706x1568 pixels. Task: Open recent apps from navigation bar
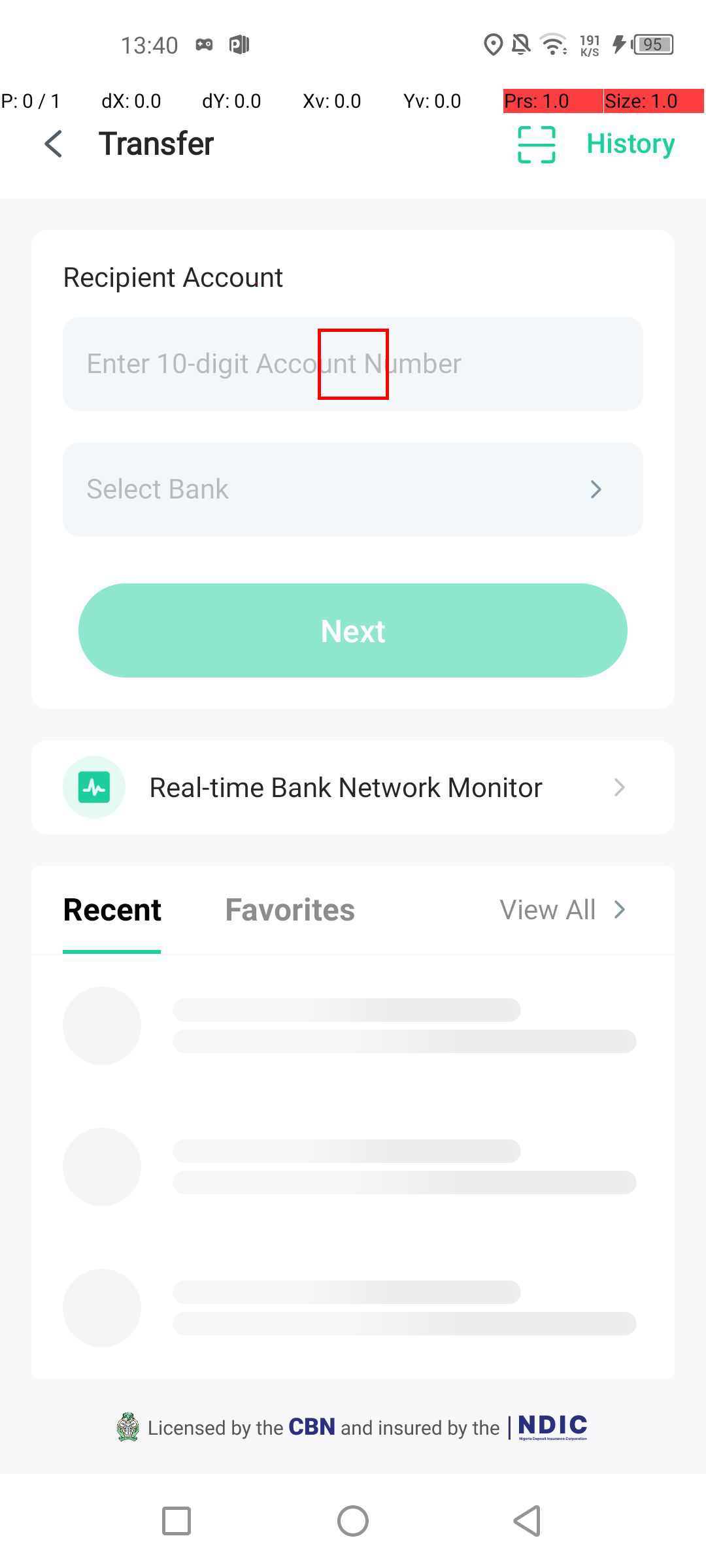[176, 1521]
